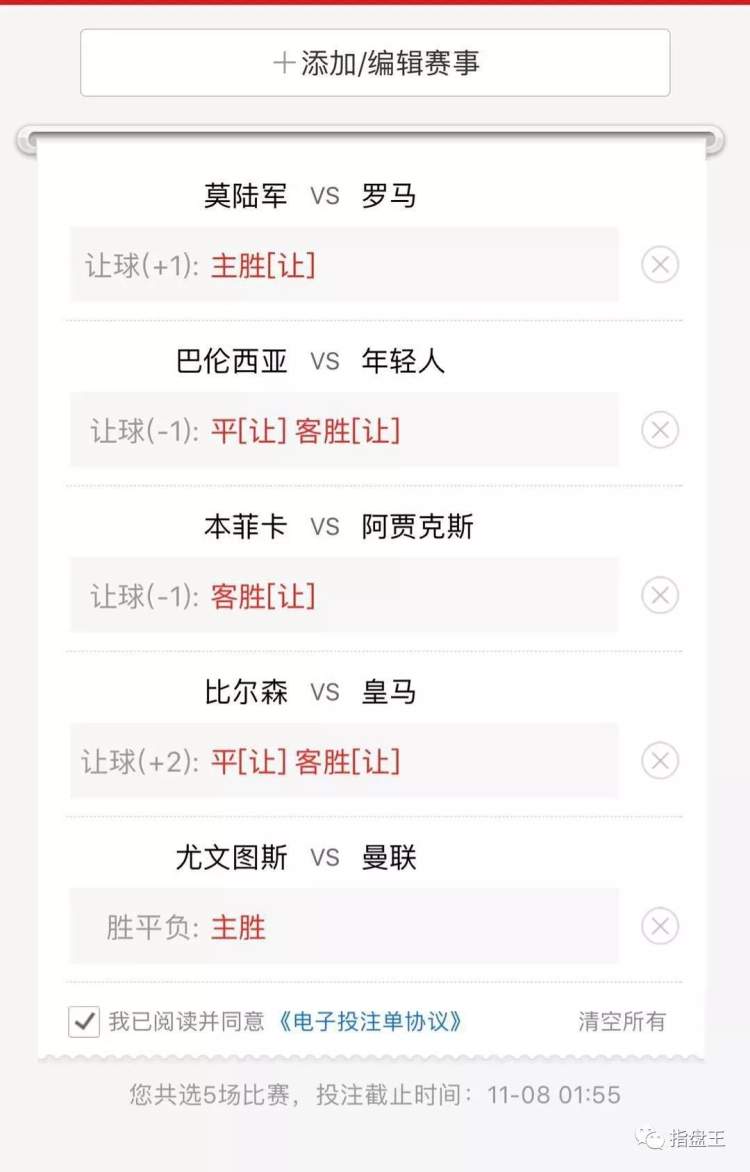Screen dimensions: 750x1172
Task: Tap 清空所有 to clear all matches
Action: pyautogui.click(x=621, y=1021)
